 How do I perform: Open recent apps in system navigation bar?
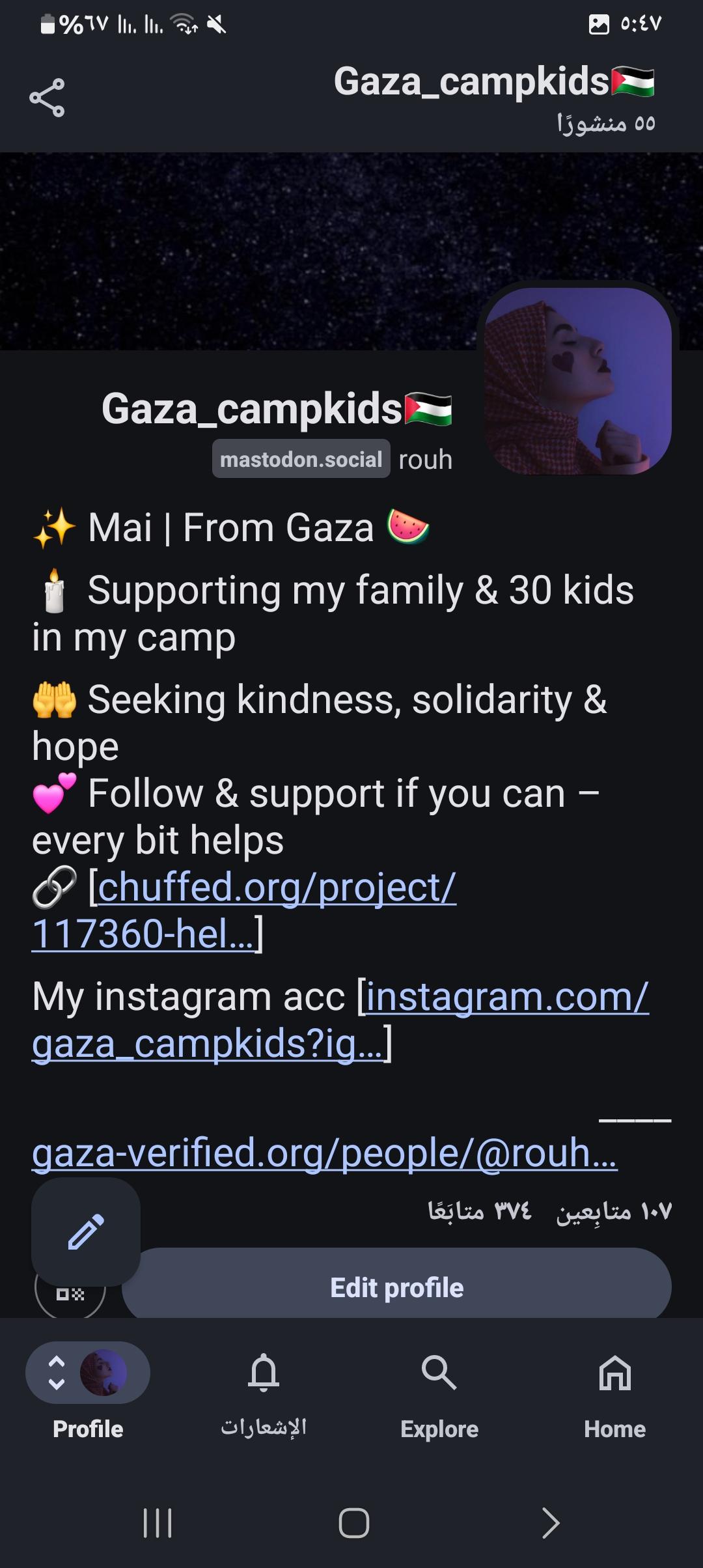pyautogui.click(x=158, y=1523)
